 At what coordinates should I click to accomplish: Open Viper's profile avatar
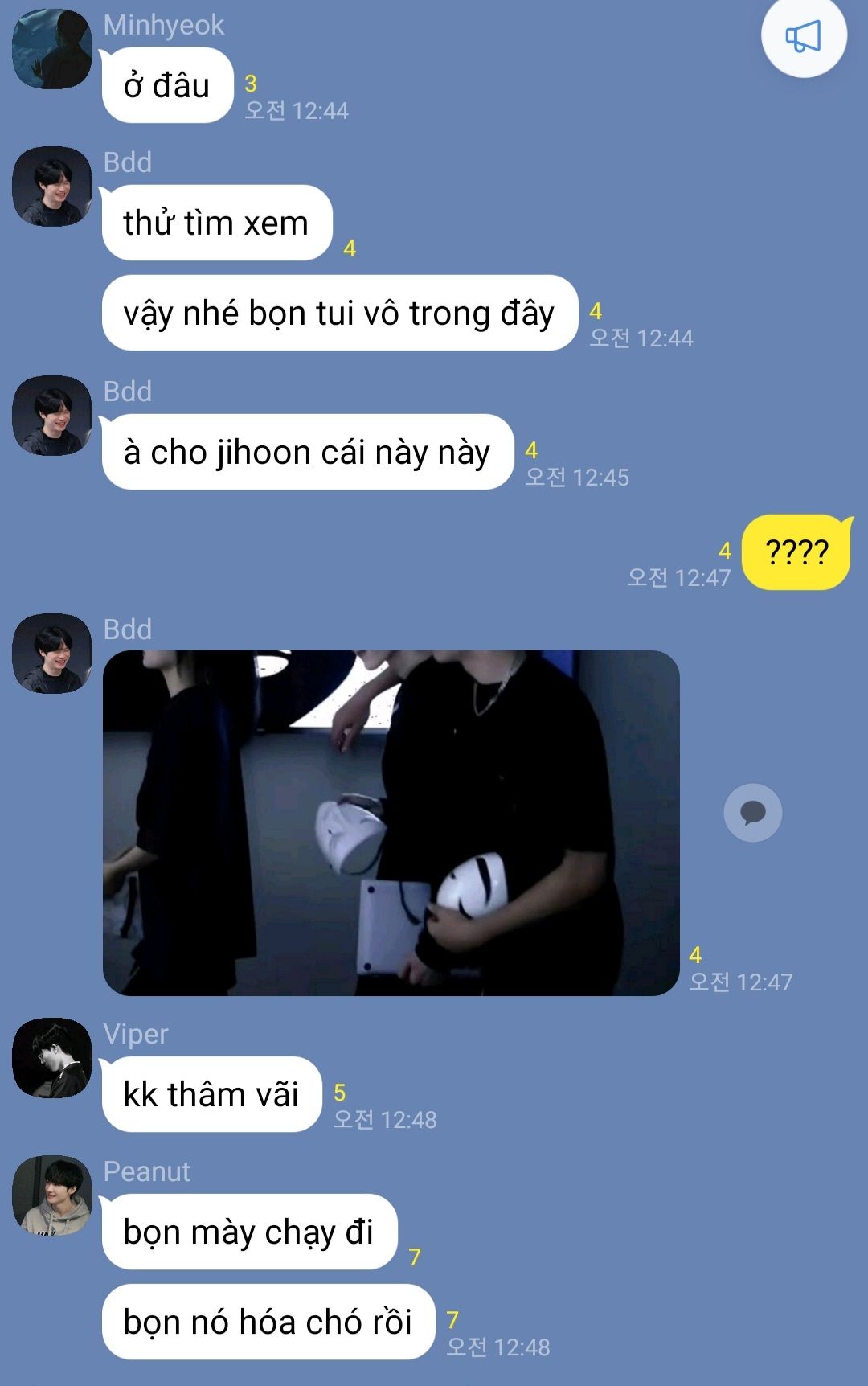point(52,1057)
